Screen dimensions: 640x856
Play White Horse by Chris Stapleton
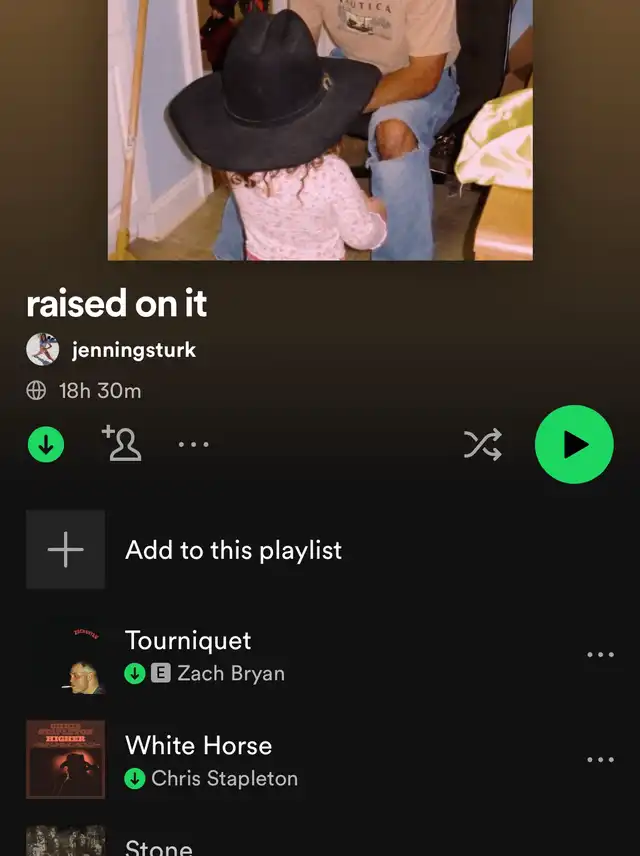tap(198, 746)
